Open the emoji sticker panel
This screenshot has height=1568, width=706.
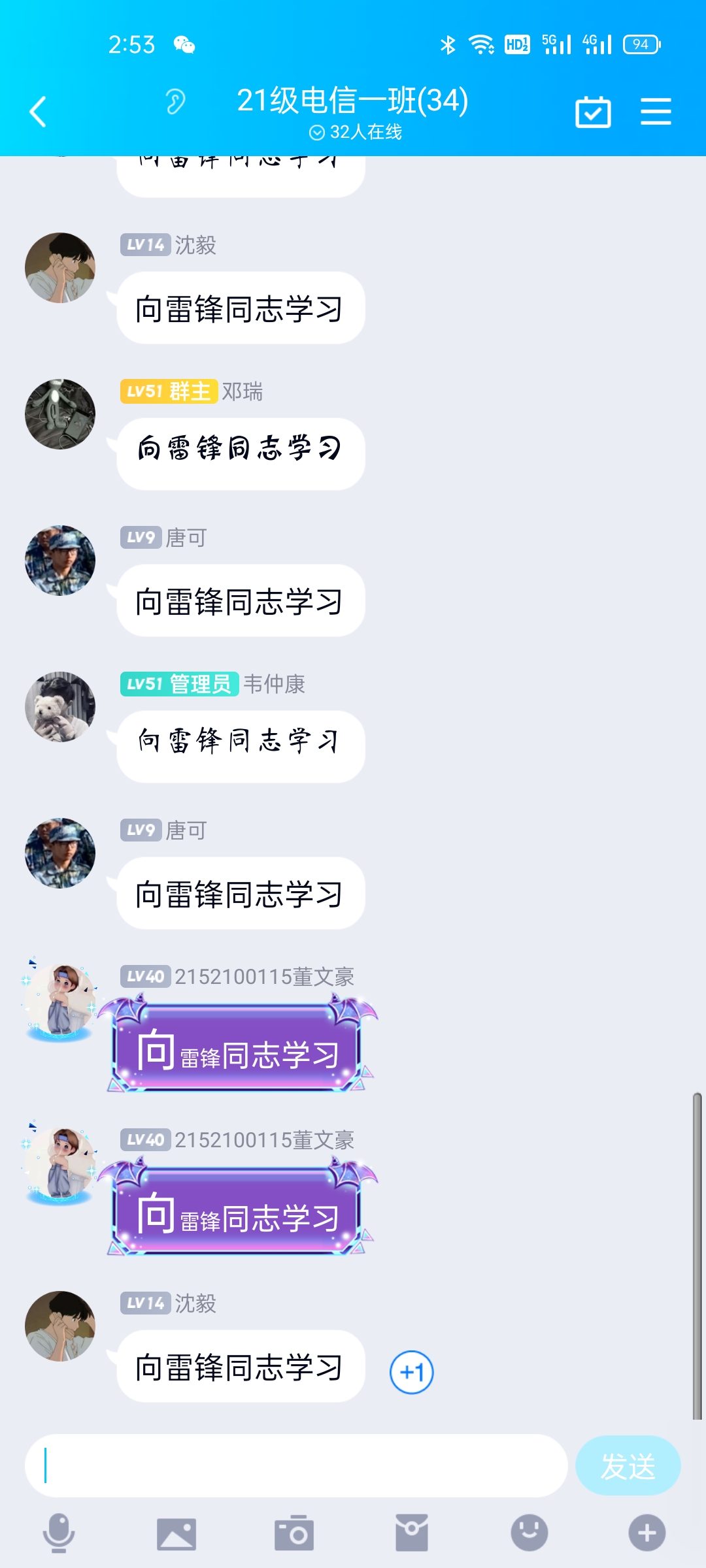529,1533
